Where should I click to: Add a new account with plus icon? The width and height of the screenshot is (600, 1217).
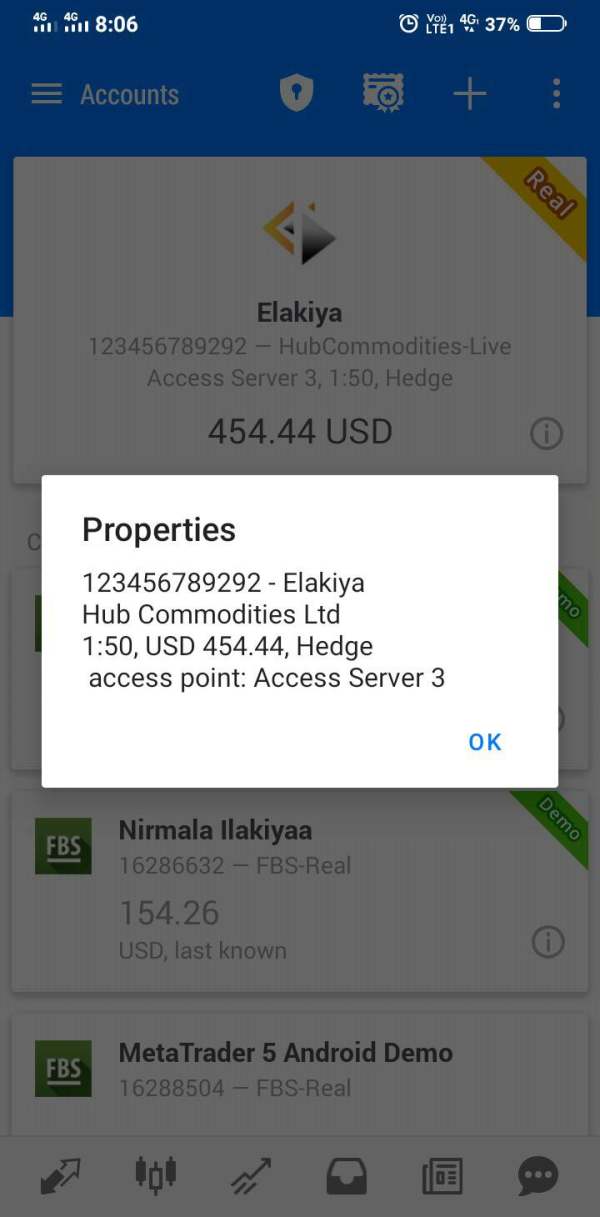click(469, 95)
